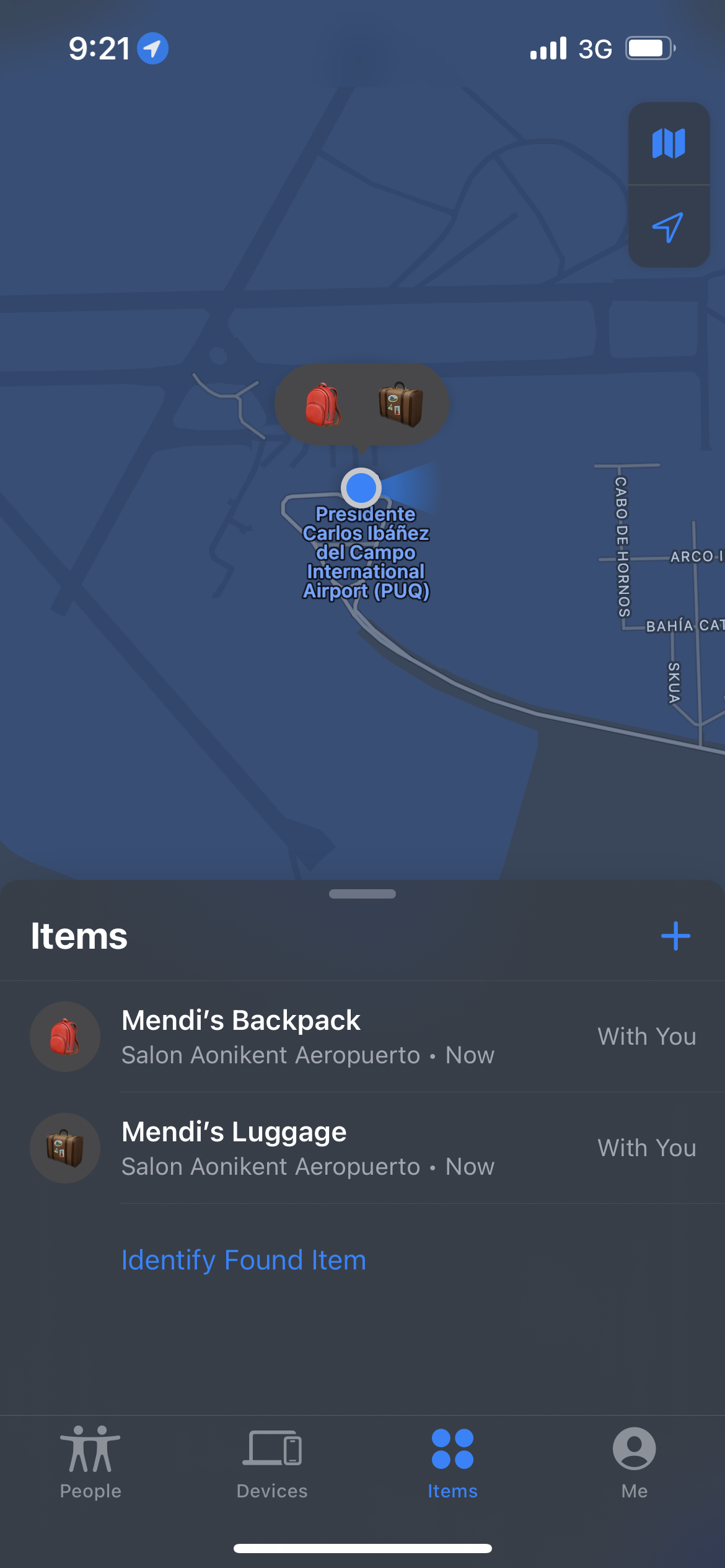Open Mendi's Backpack details
725x1568 pixels.
362,1037
